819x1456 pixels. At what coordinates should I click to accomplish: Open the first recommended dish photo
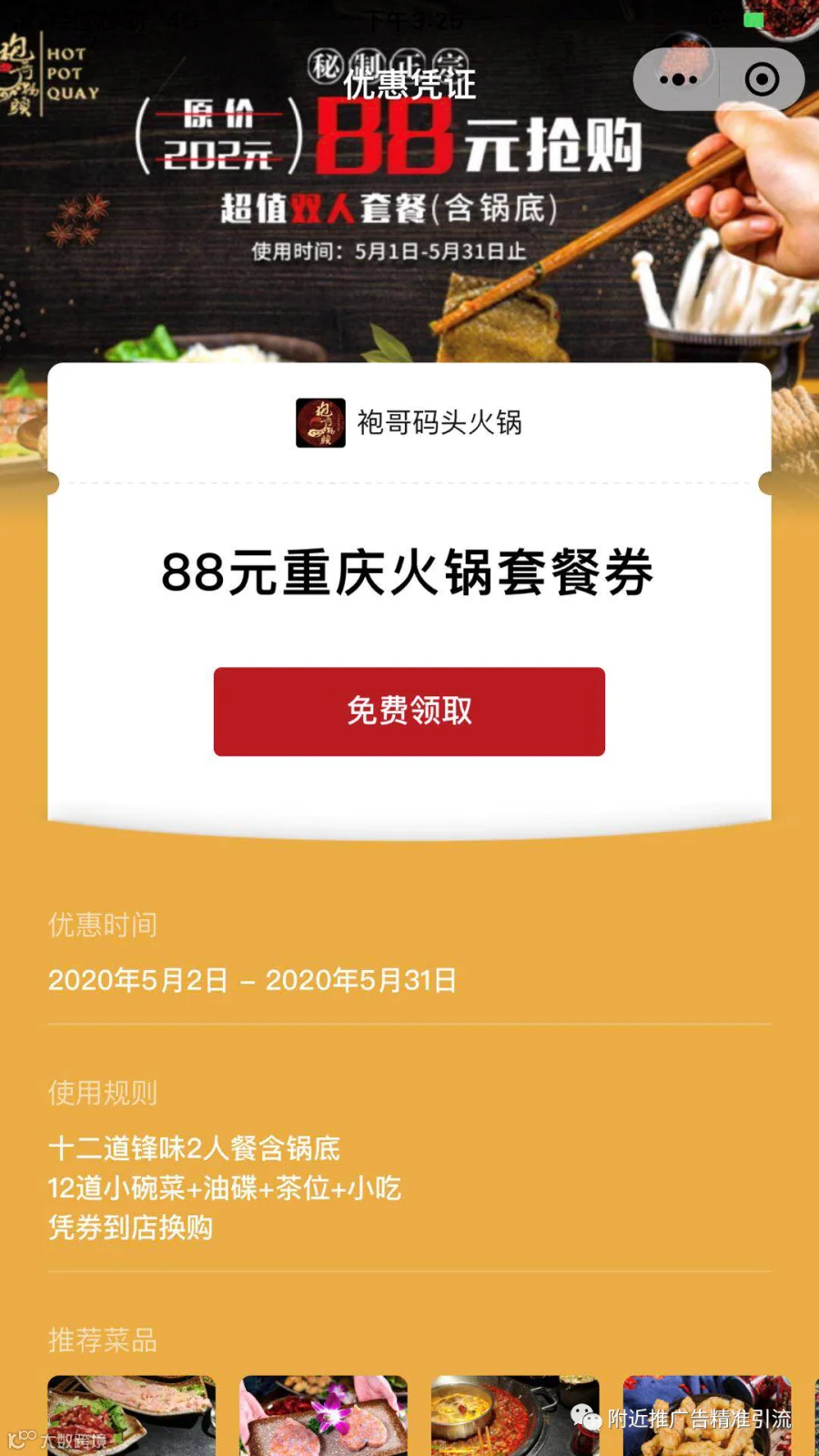click(132, 1415)
